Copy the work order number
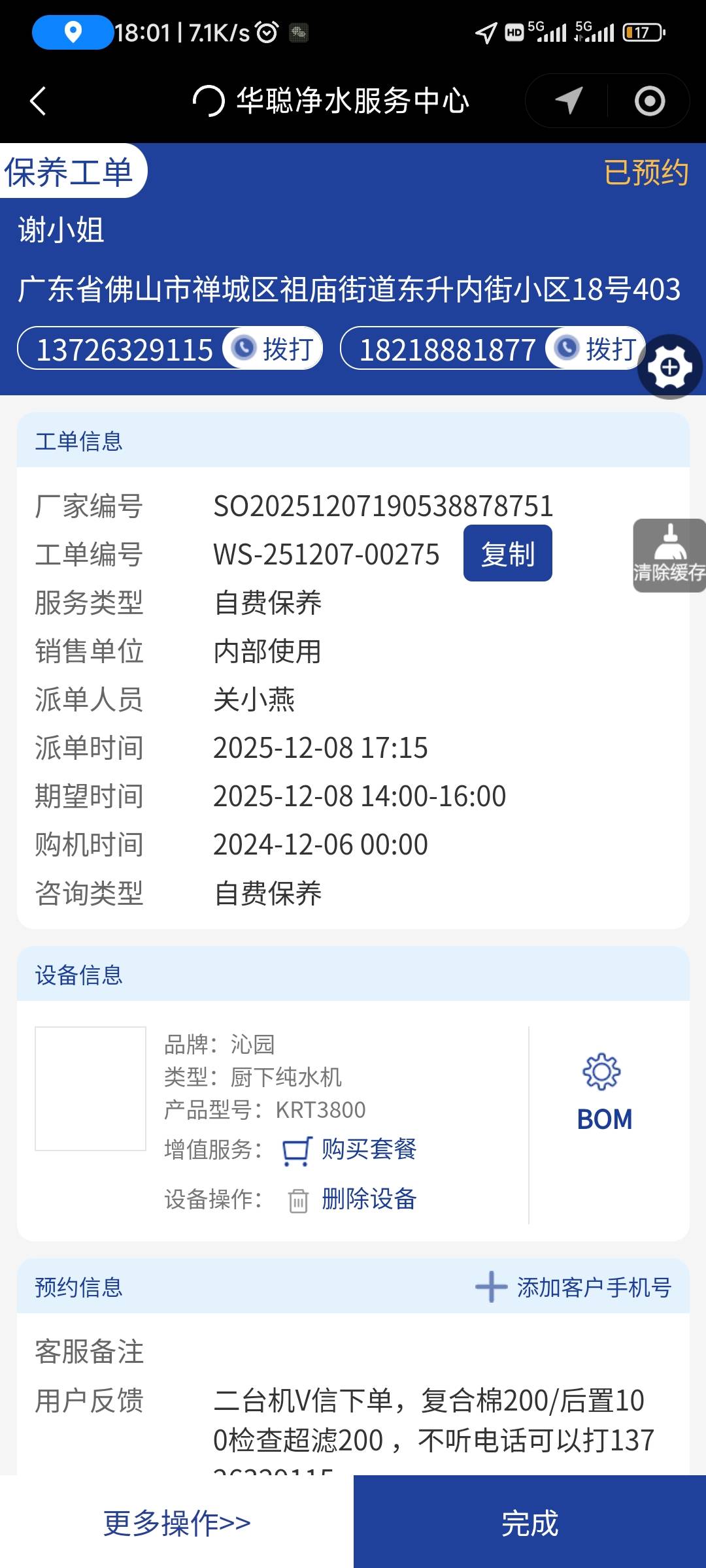 tap(507, 553)
